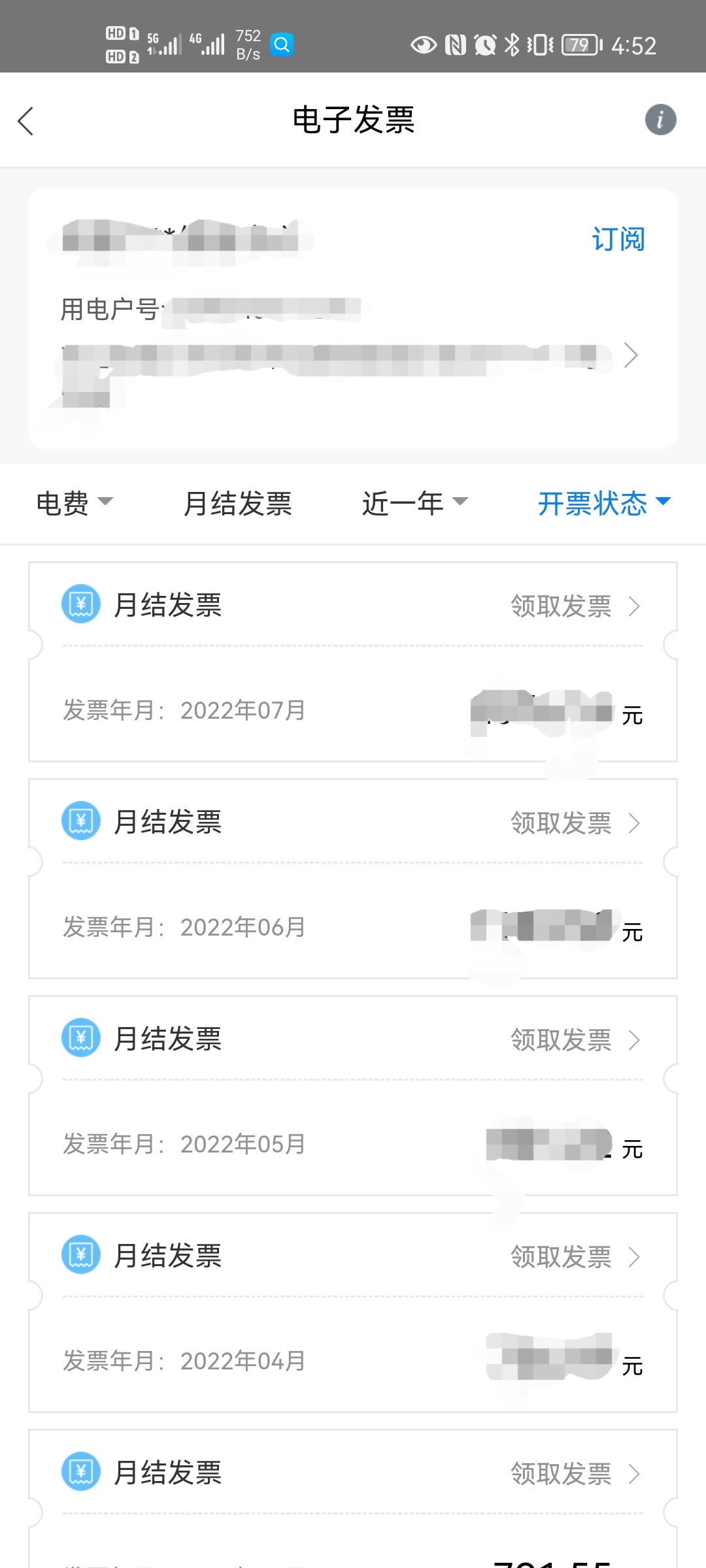Image resolution: width=706 pixels, height=1568 pixels.
Task: Tap 订阅 to subscribe to invoices
Action: tap(618, 239)
